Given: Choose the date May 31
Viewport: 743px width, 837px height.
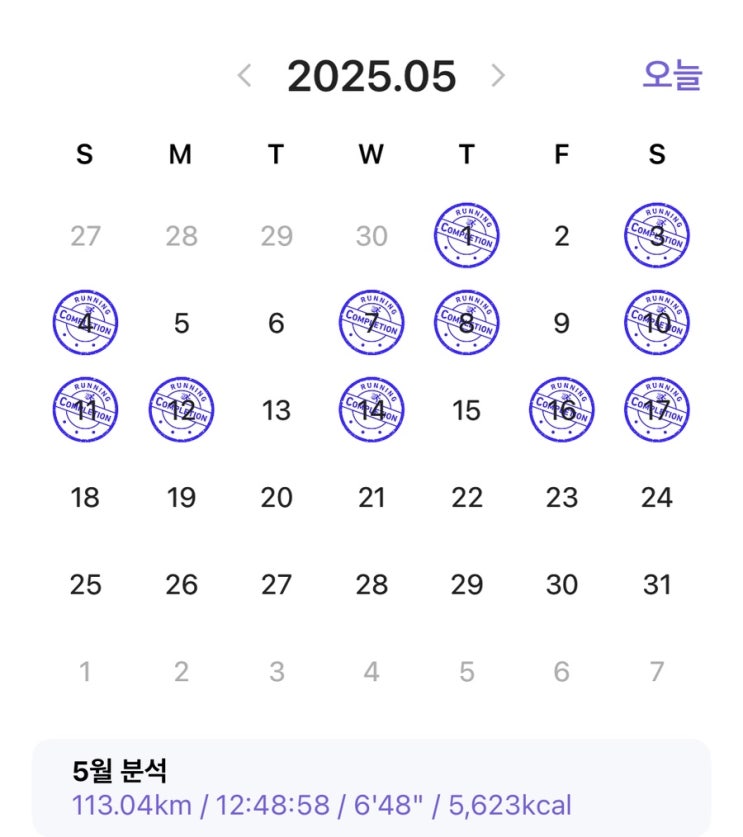Looking at the screenshot, I should click(657, 585).
